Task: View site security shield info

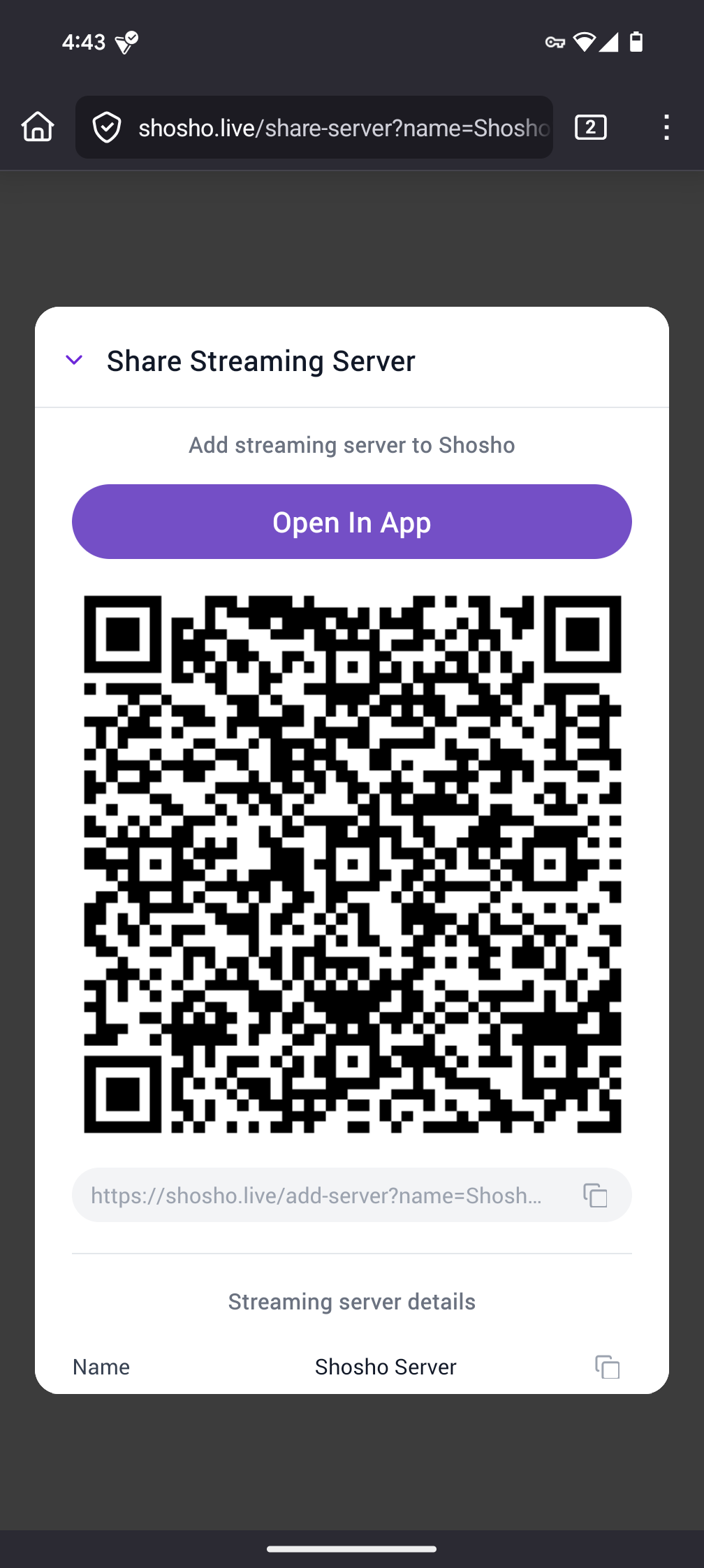Action: 107,128
